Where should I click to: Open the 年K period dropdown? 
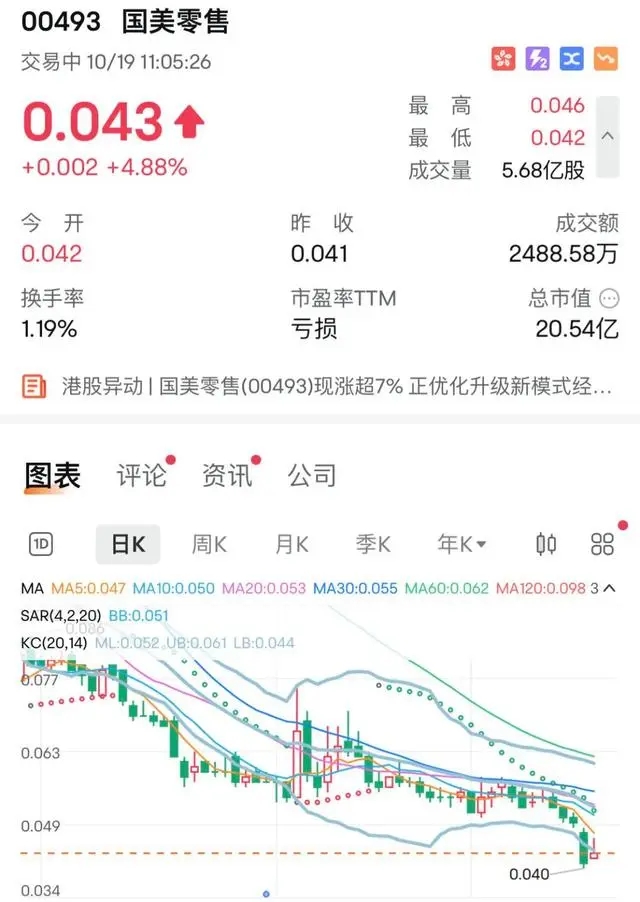(462, 544)
